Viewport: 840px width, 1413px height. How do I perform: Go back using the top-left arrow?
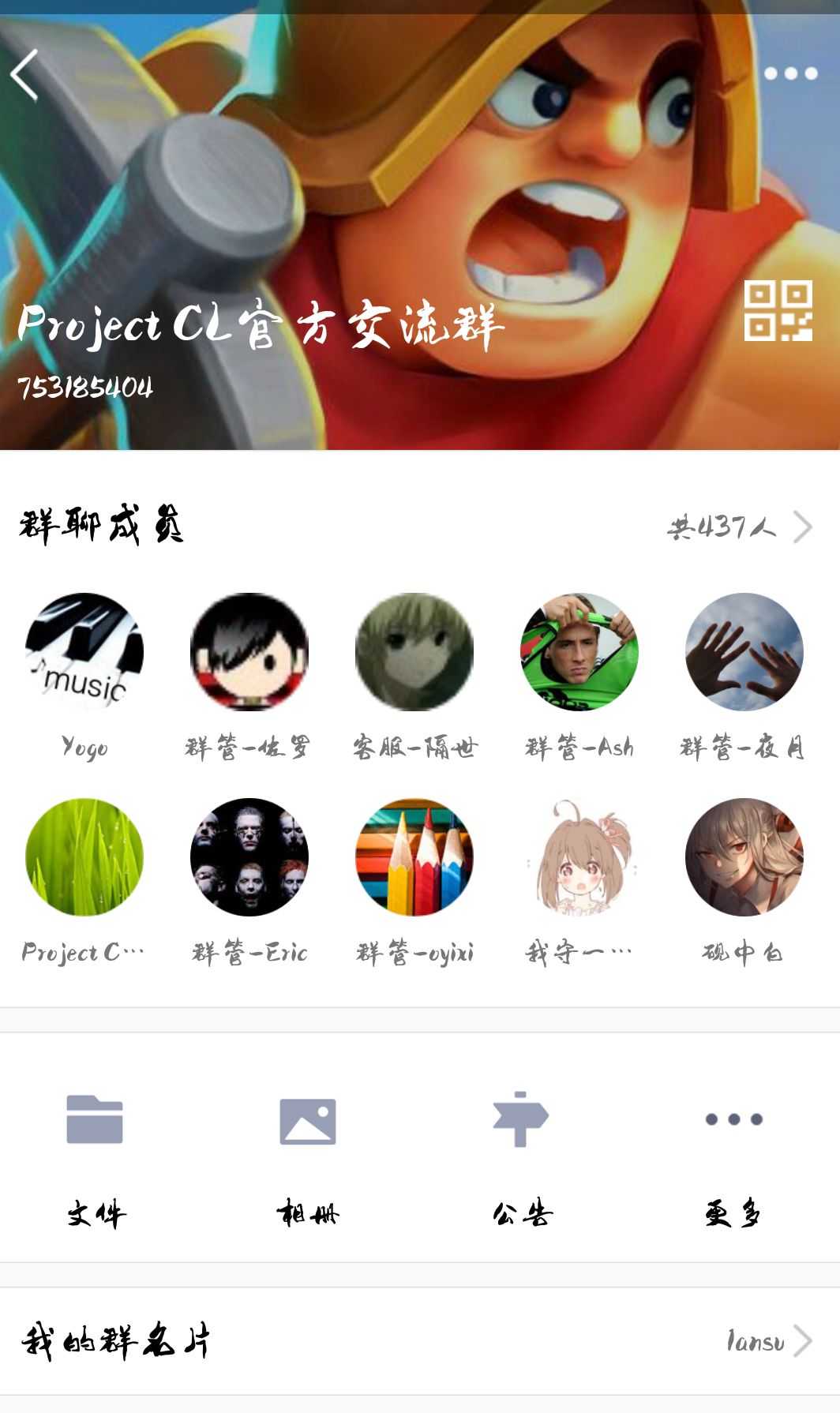tap(25, 75)
